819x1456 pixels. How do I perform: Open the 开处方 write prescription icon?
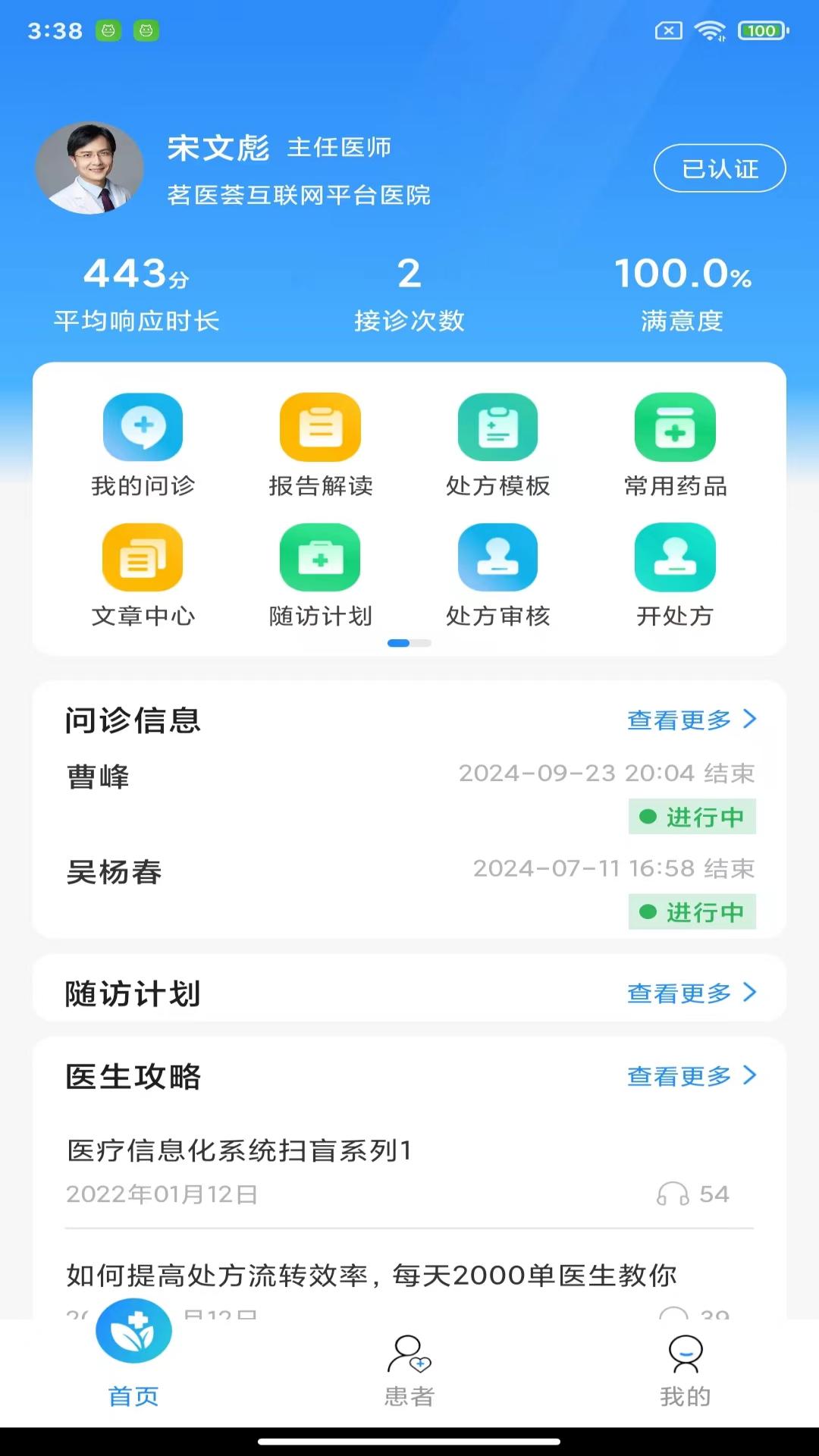point(676,557)
